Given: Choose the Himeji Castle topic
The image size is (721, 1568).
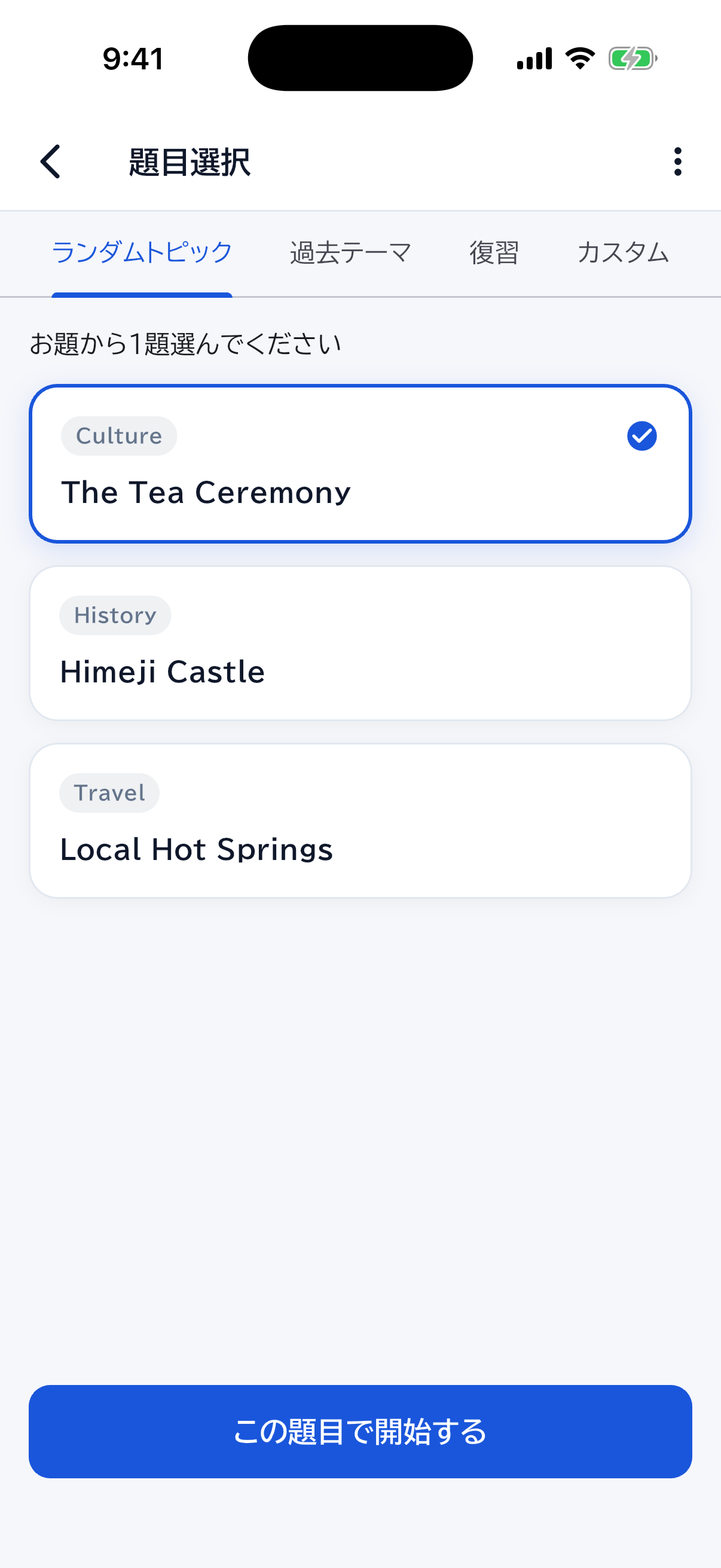Looking at the screenshot, I should tap(360, 643).
